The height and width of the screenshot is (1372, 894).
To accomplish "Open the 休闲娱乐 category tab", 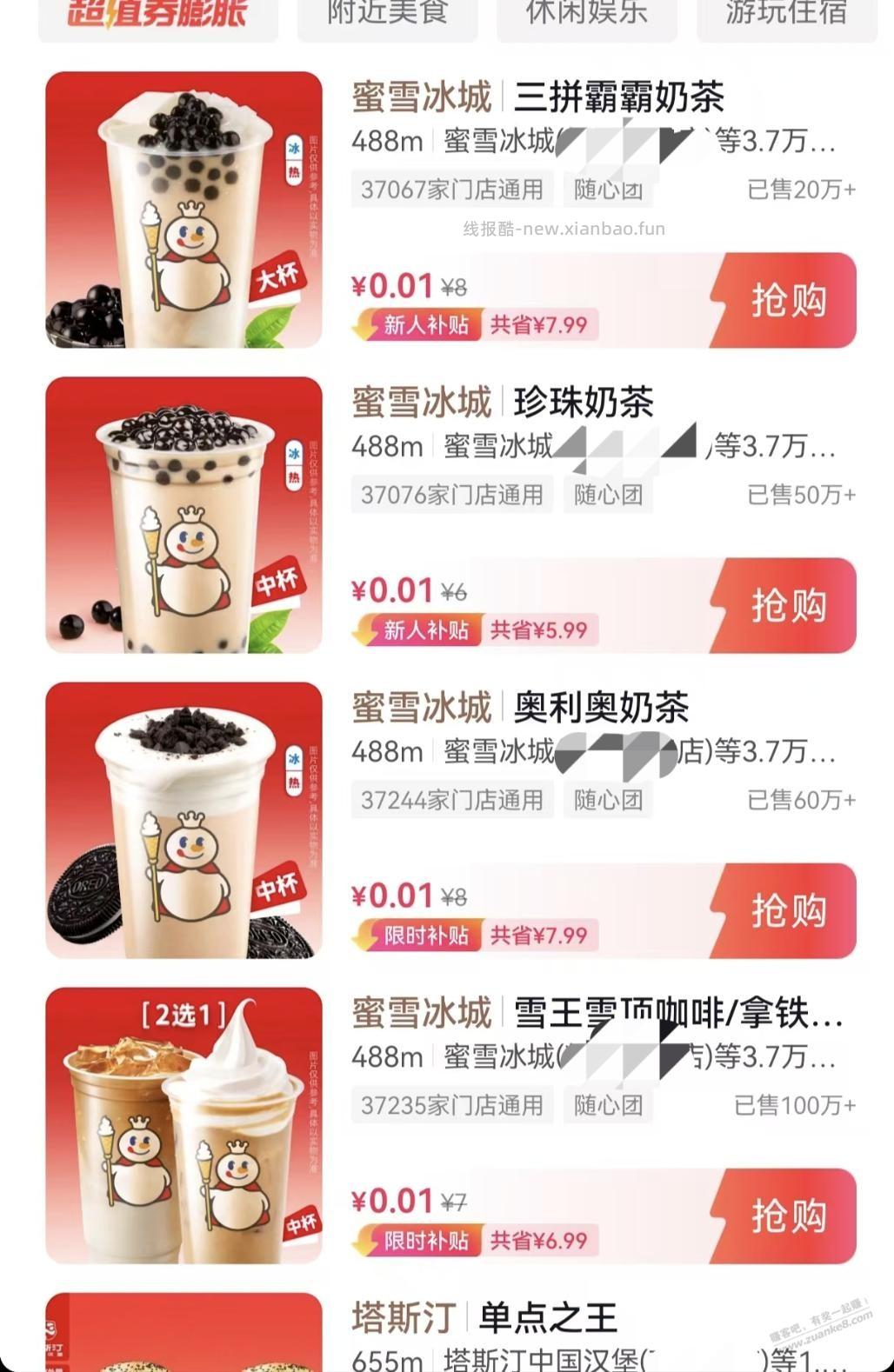I will [x=585, y=13].
